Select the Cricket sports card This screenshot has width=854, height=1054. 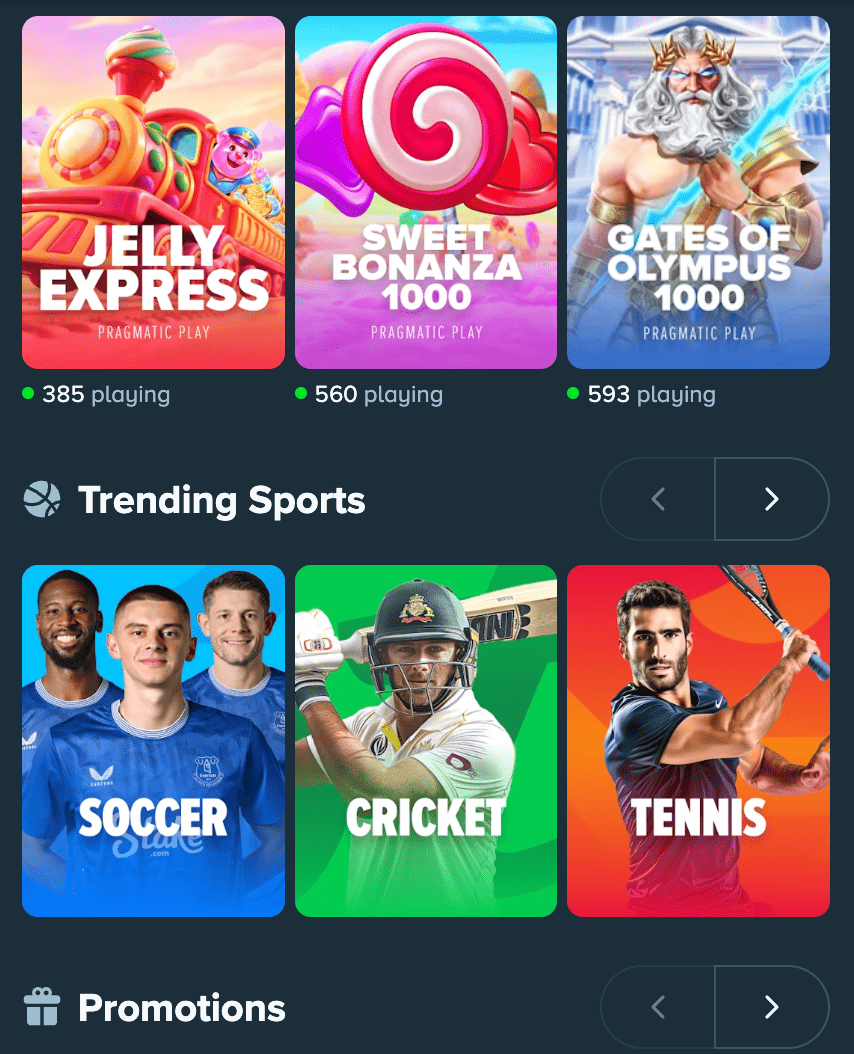[x=426, y=740]
